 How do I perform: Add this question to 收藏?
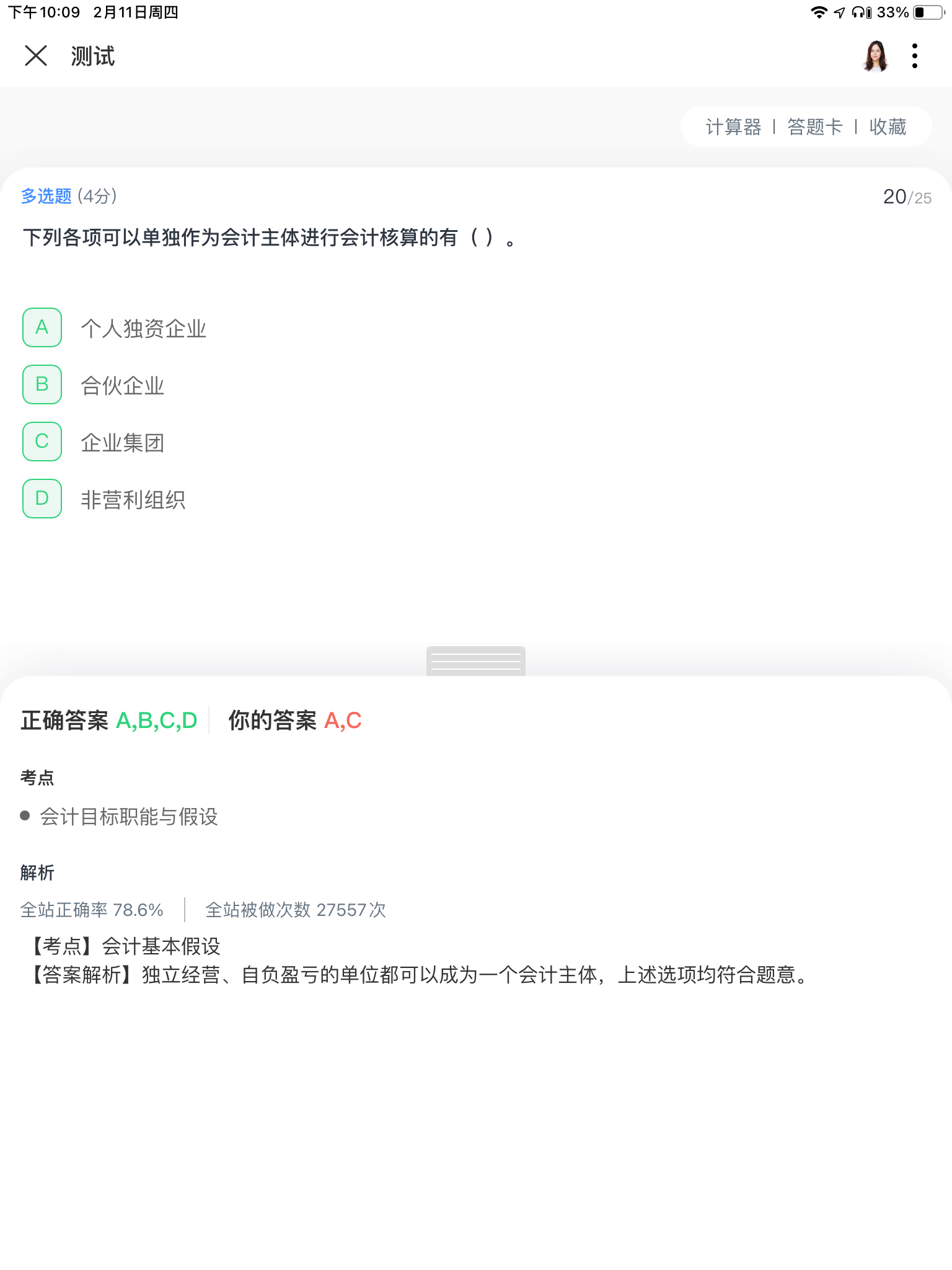pyautogui.click(x=888, y=127)
